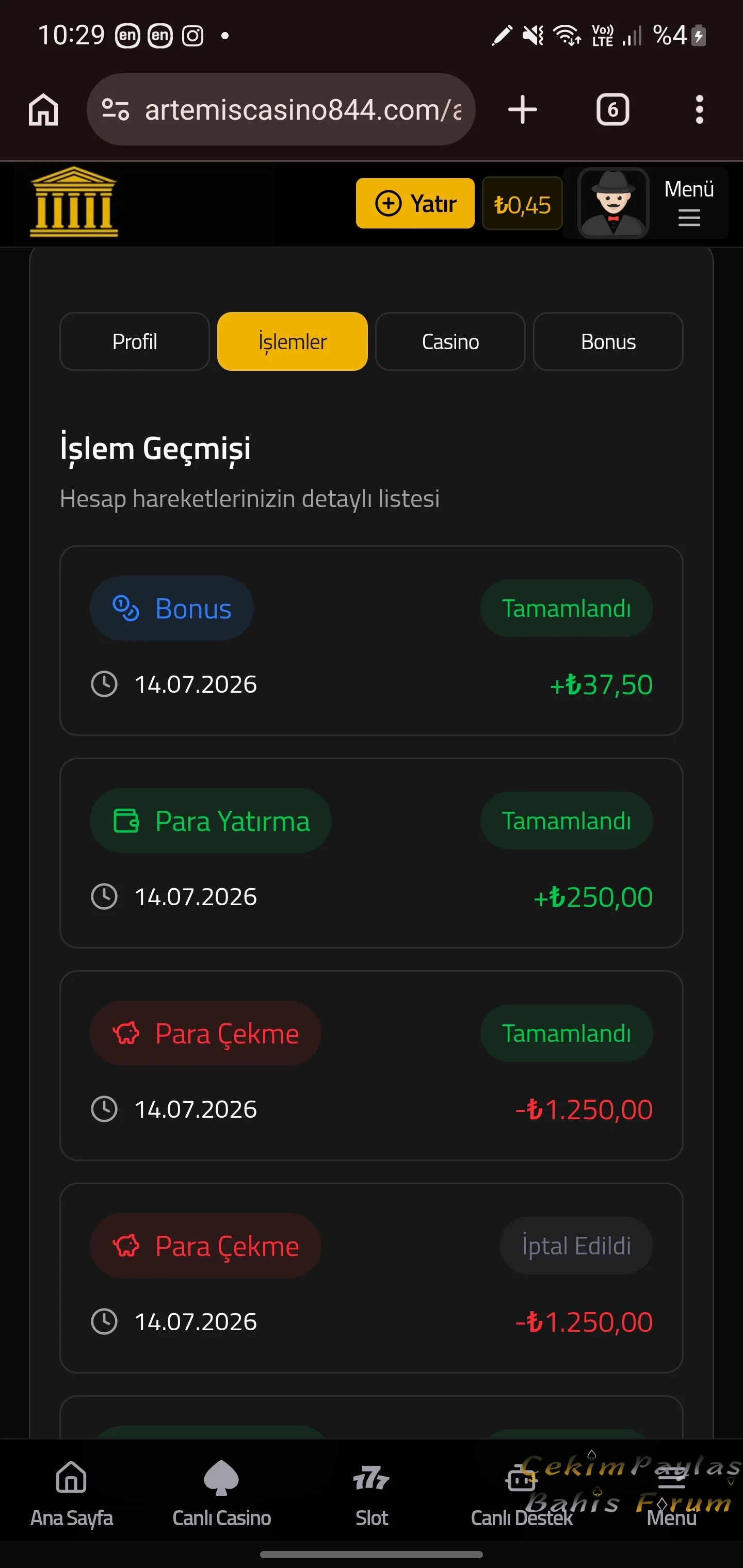The height and width of the screenshot is (1568, 743).
Task: Open the Slot section
Action: tap(372, 1494)
